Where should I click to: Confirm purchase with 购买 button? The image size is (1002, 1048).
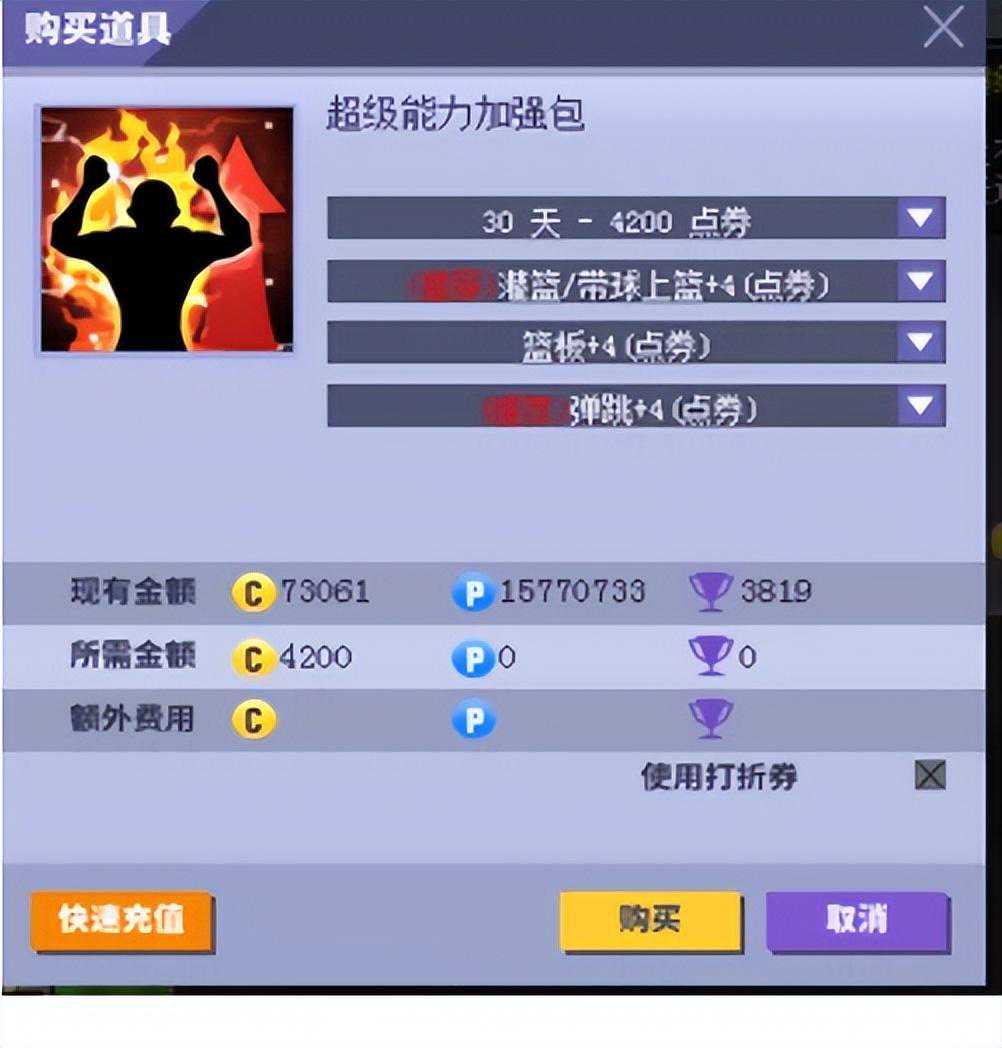pyautogui.click(x=650, y=920)
